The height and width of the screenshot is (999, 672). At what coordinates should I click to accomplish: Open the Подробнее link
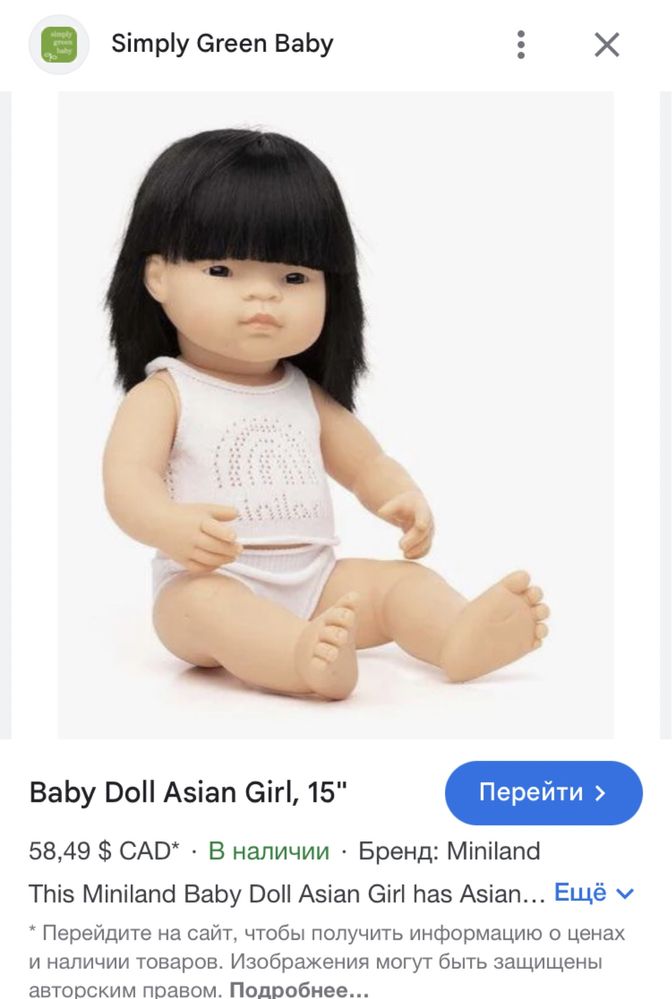point(299,990)
